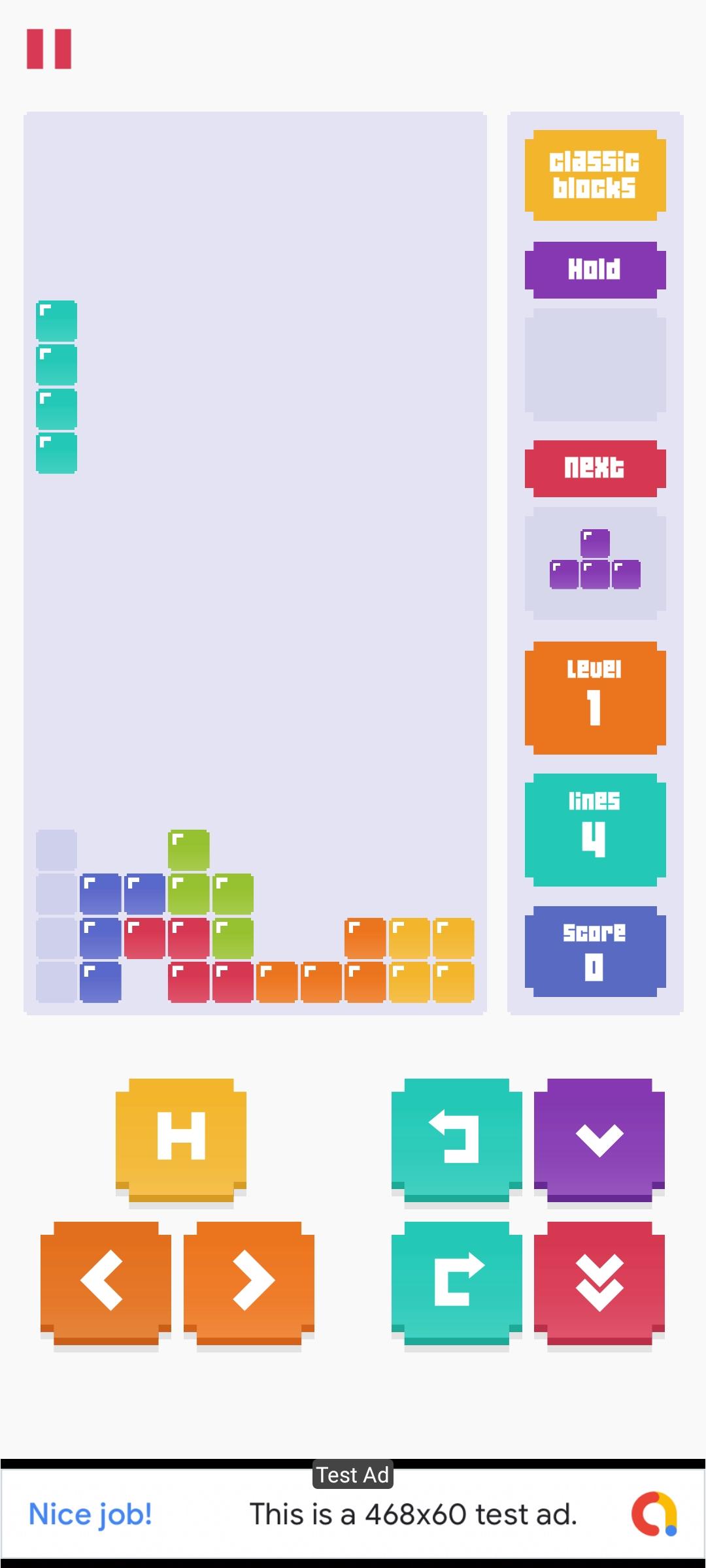This screenshot has width=706, height=1568.
Task: Rotate the piece clockwise
Action: click(457, 1282)
